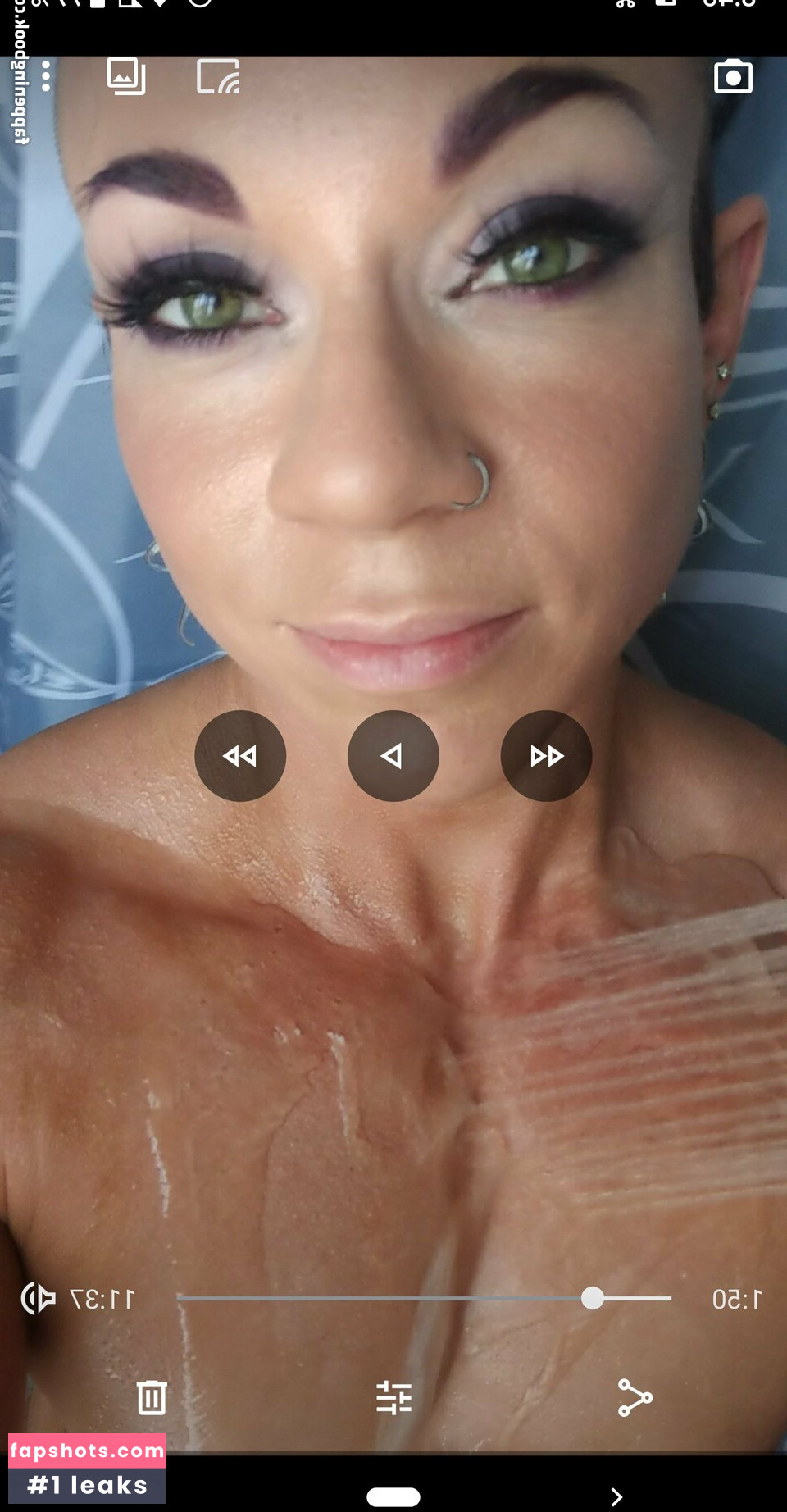Tap the center play button
The image size is (787, 1512).
(x=393, y=755)
